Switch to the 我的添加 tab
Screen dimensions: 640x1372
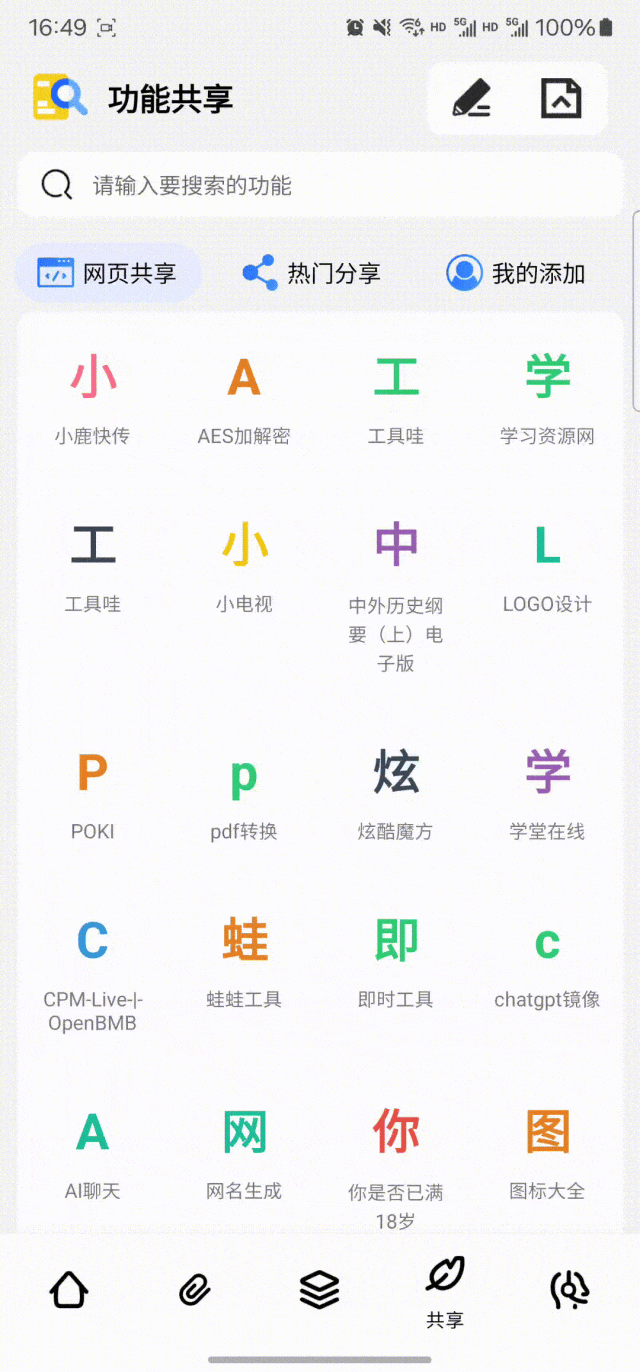coord(515,273)
